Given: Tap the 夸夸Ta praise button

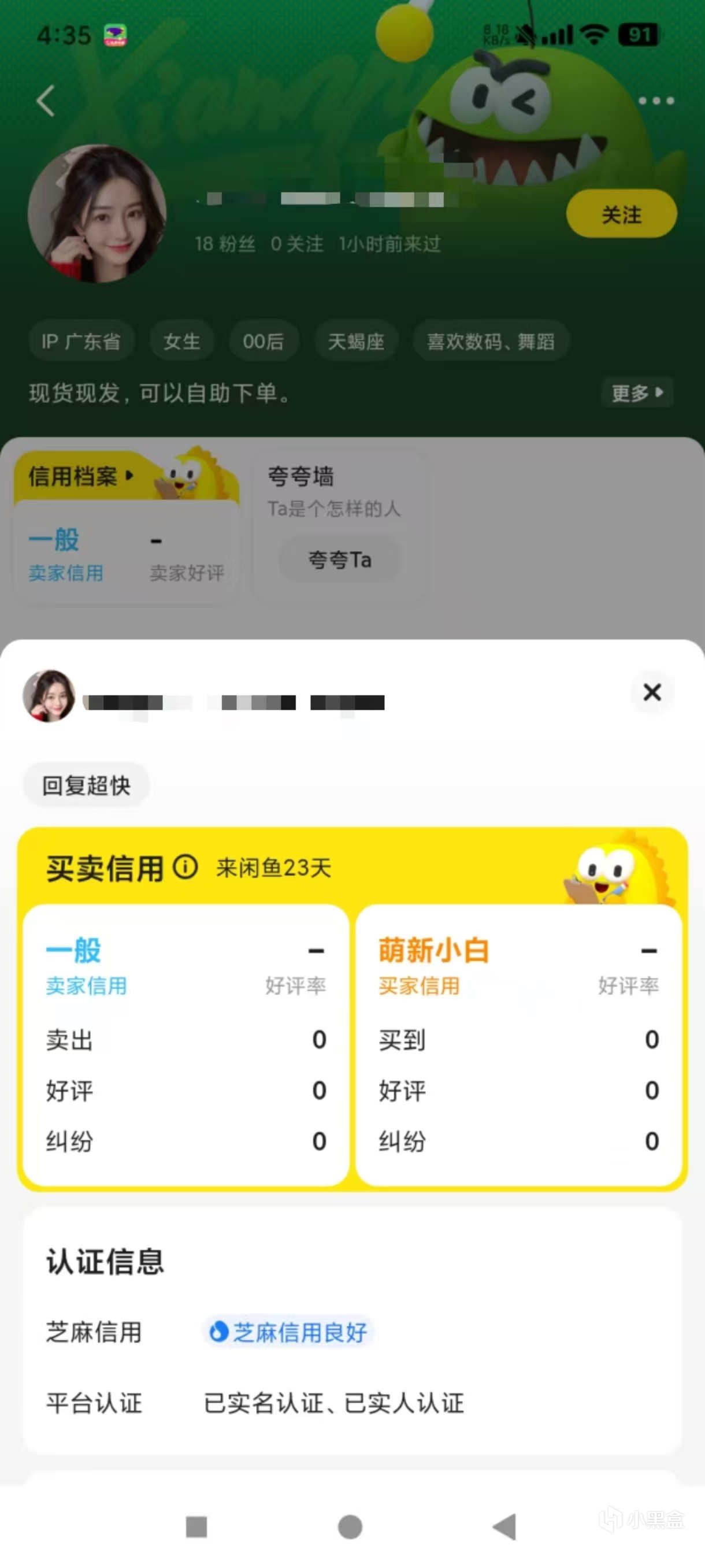Looking at the screenshot, I should point(340,559).
